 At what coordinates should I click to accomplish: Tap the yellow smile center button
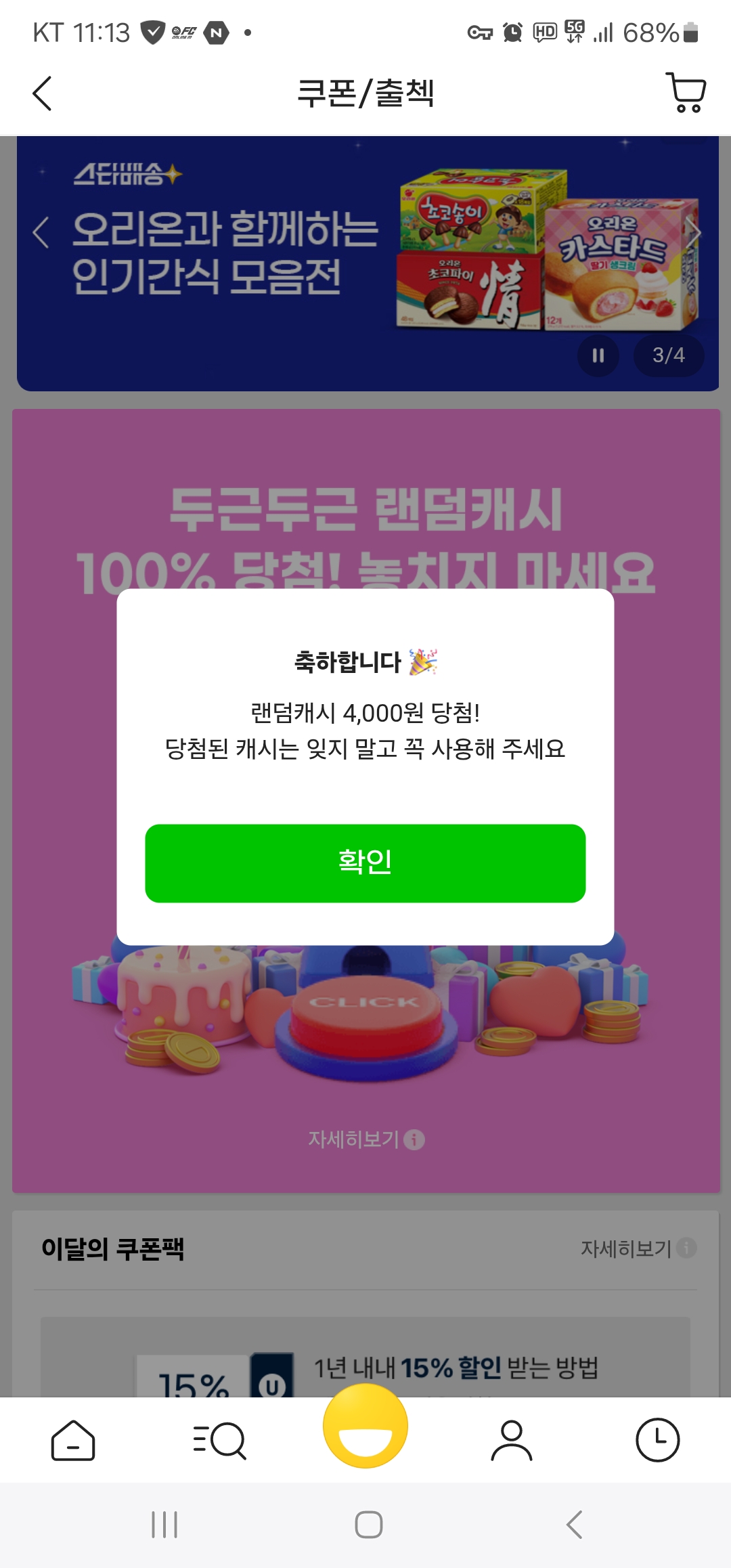[x=365, y=1426]
